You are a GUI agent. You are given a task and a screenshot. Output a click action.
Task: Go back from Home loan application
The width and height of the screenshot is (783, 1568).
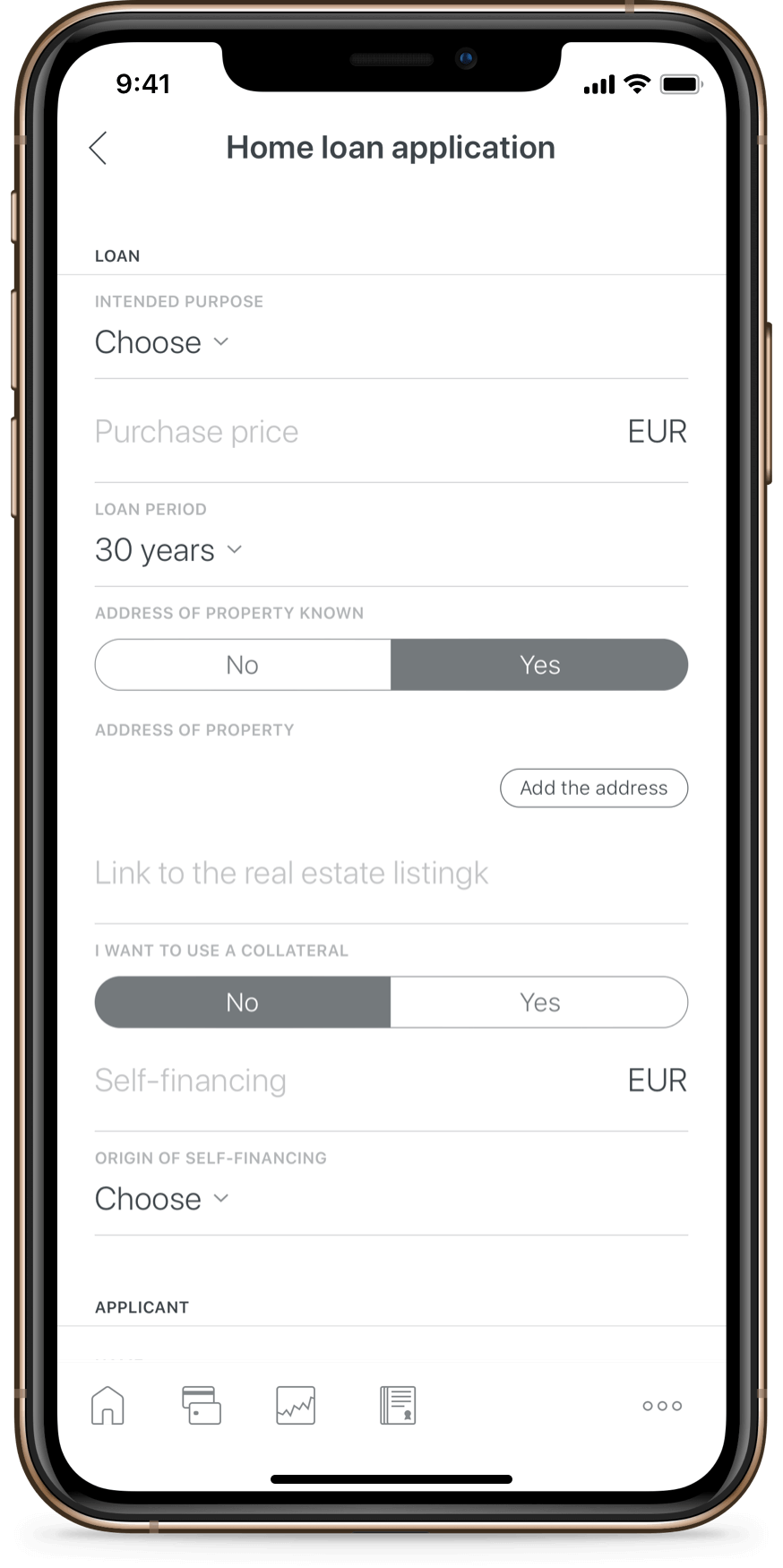pos(99,148)
